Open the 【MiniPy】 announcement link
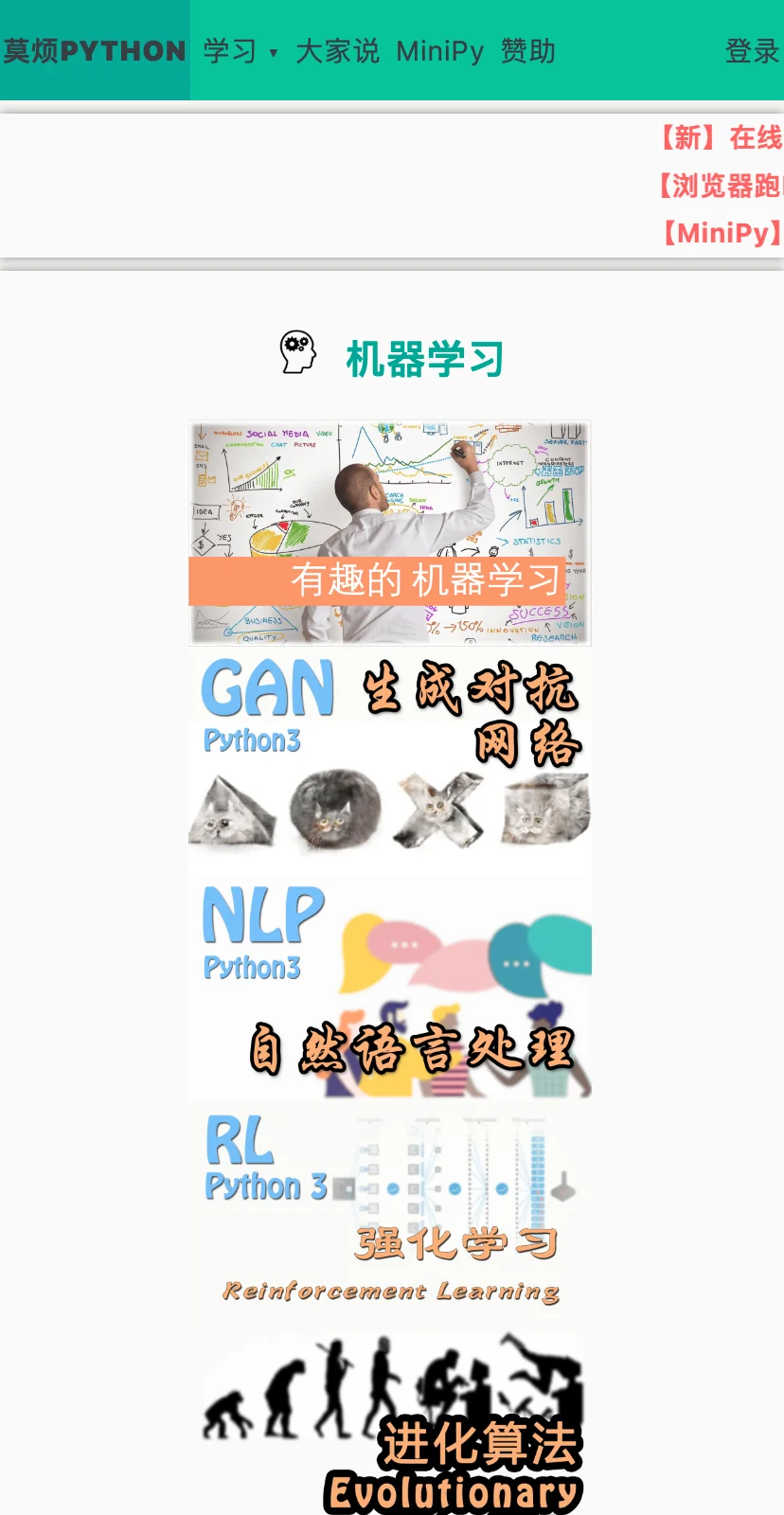 point(720,233)
